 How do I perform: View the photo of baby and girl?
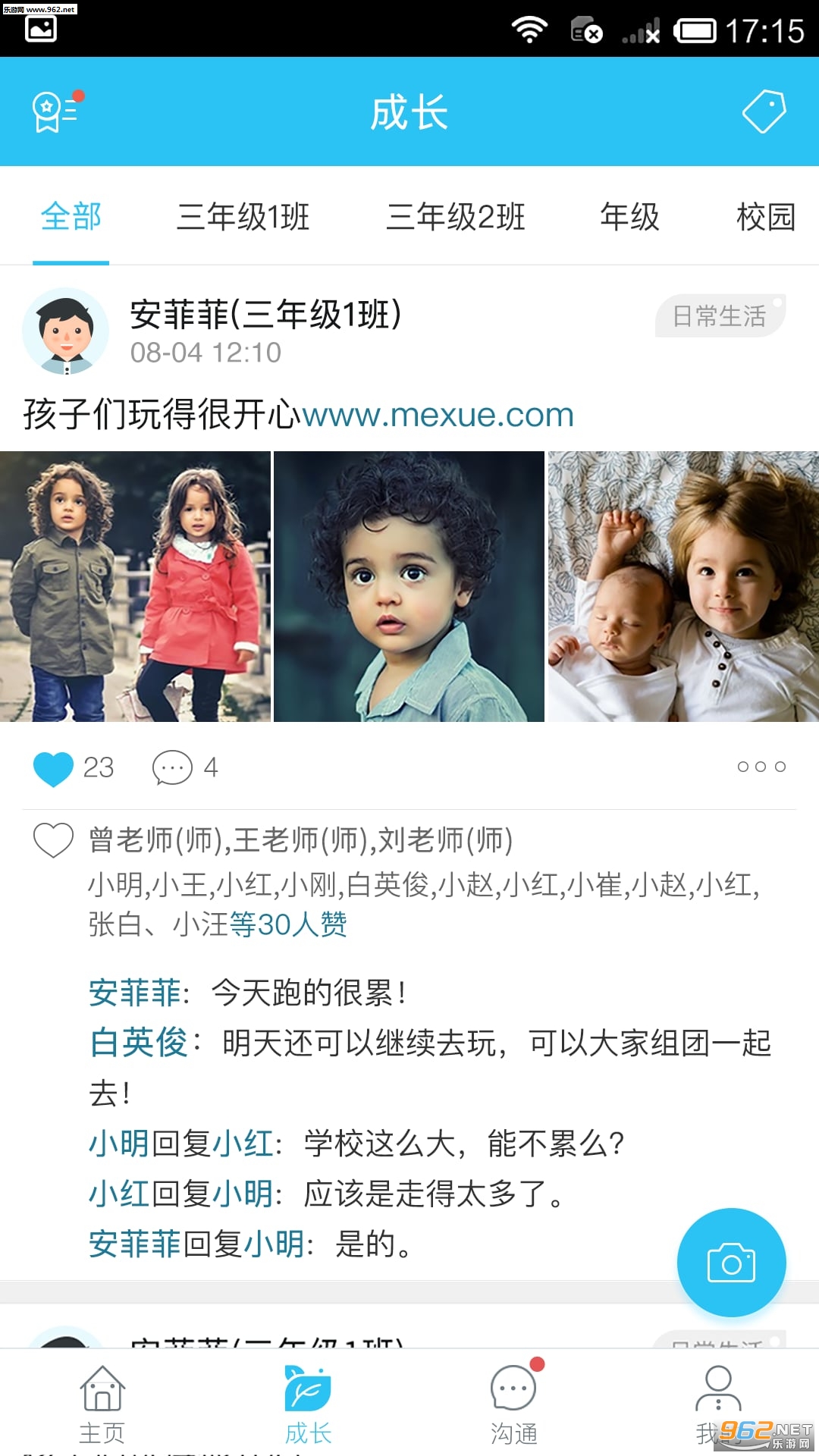[683, 586]
